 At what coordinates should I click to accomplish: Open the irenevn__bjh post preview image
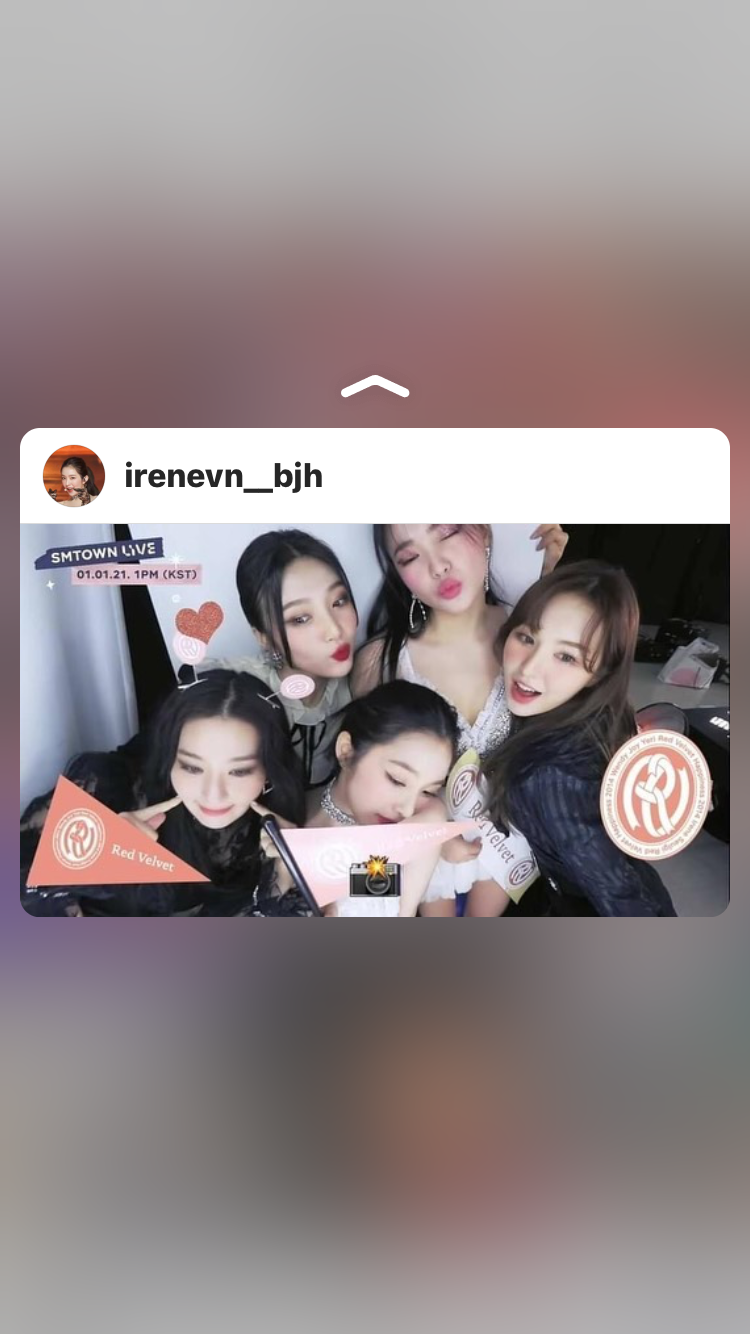tap(375, 719)
